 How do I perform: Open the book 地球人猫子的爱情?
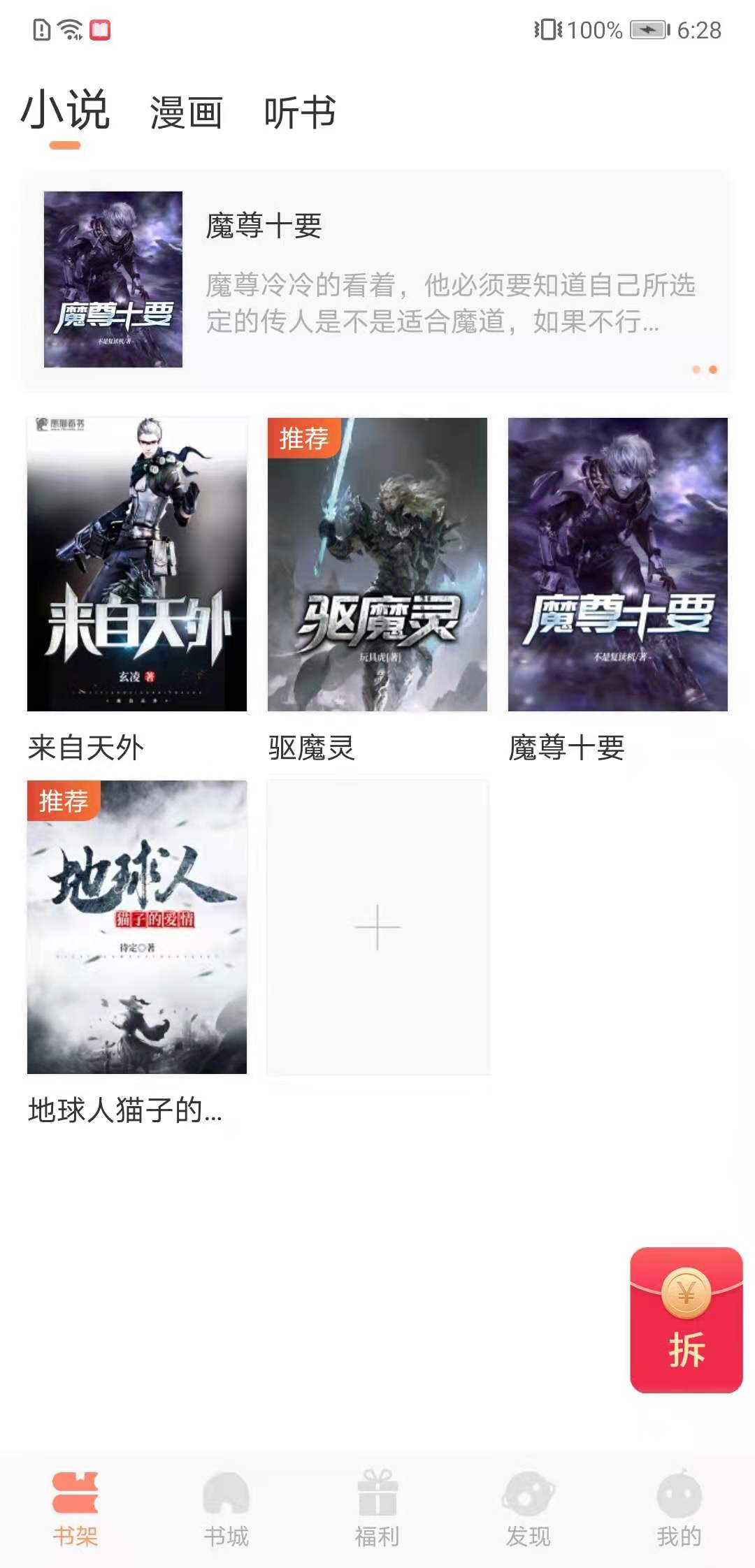pos(137,927)
